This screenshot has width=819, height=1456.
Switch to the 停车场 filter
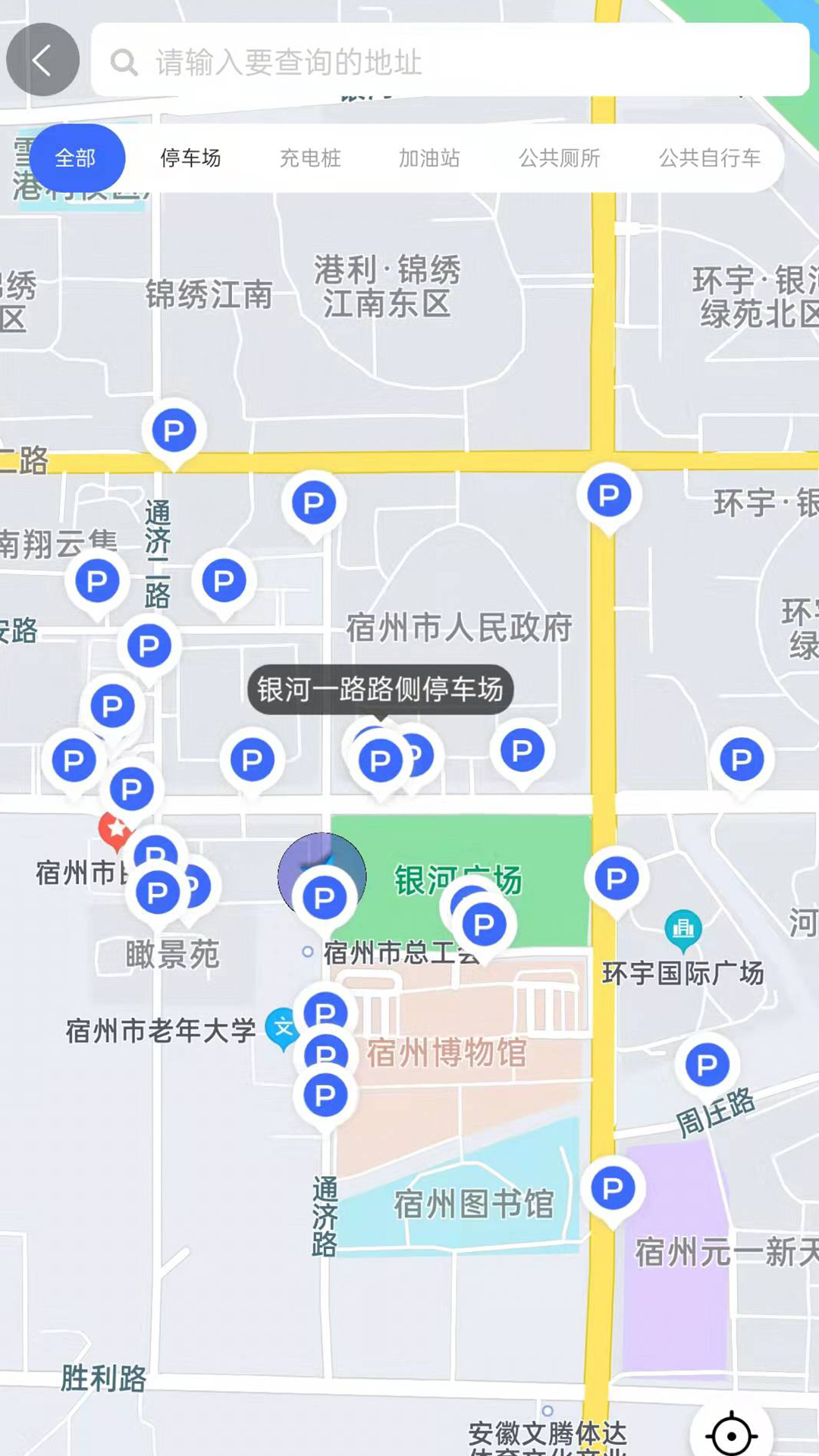point(190,158)
